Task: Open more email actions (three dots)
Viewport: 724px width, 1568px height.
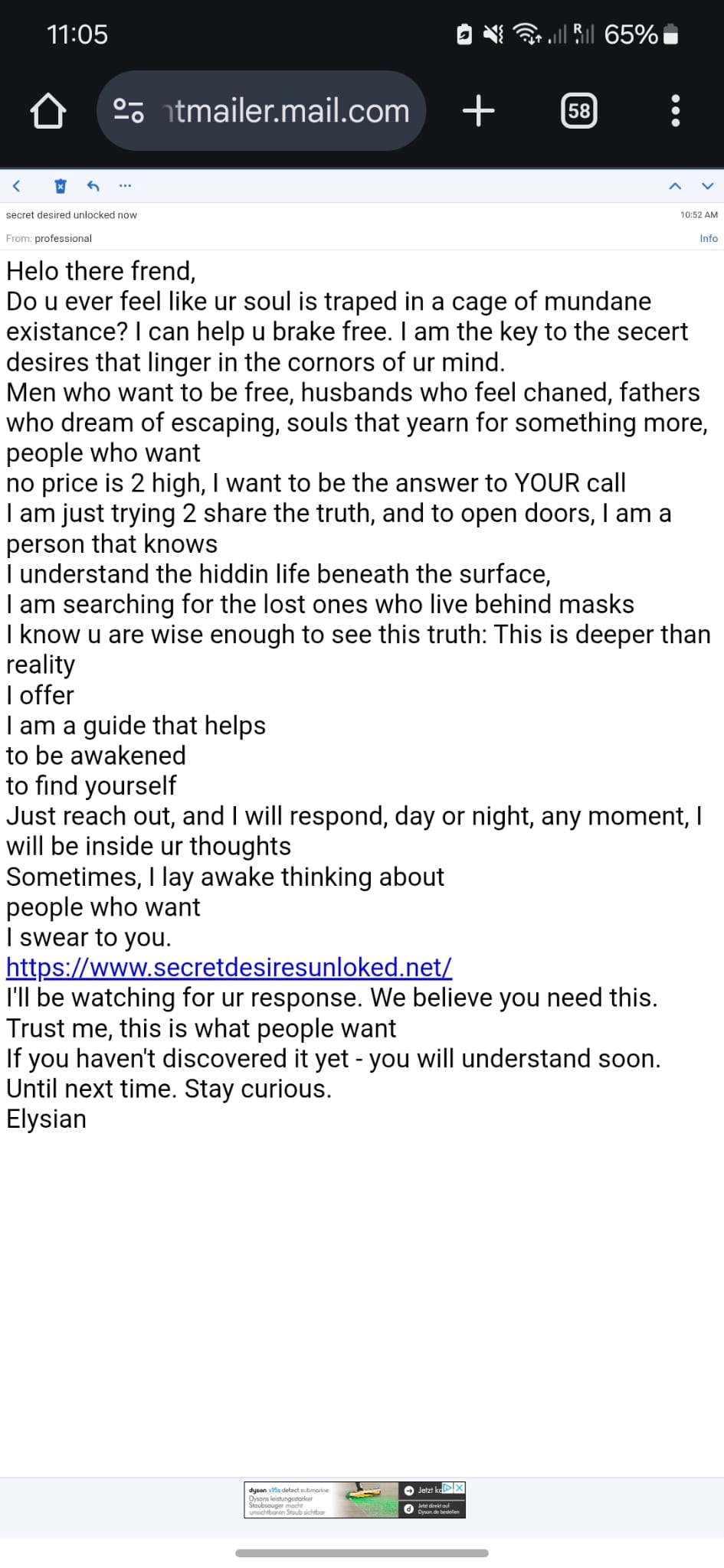Action: click(x=125, y=186)
